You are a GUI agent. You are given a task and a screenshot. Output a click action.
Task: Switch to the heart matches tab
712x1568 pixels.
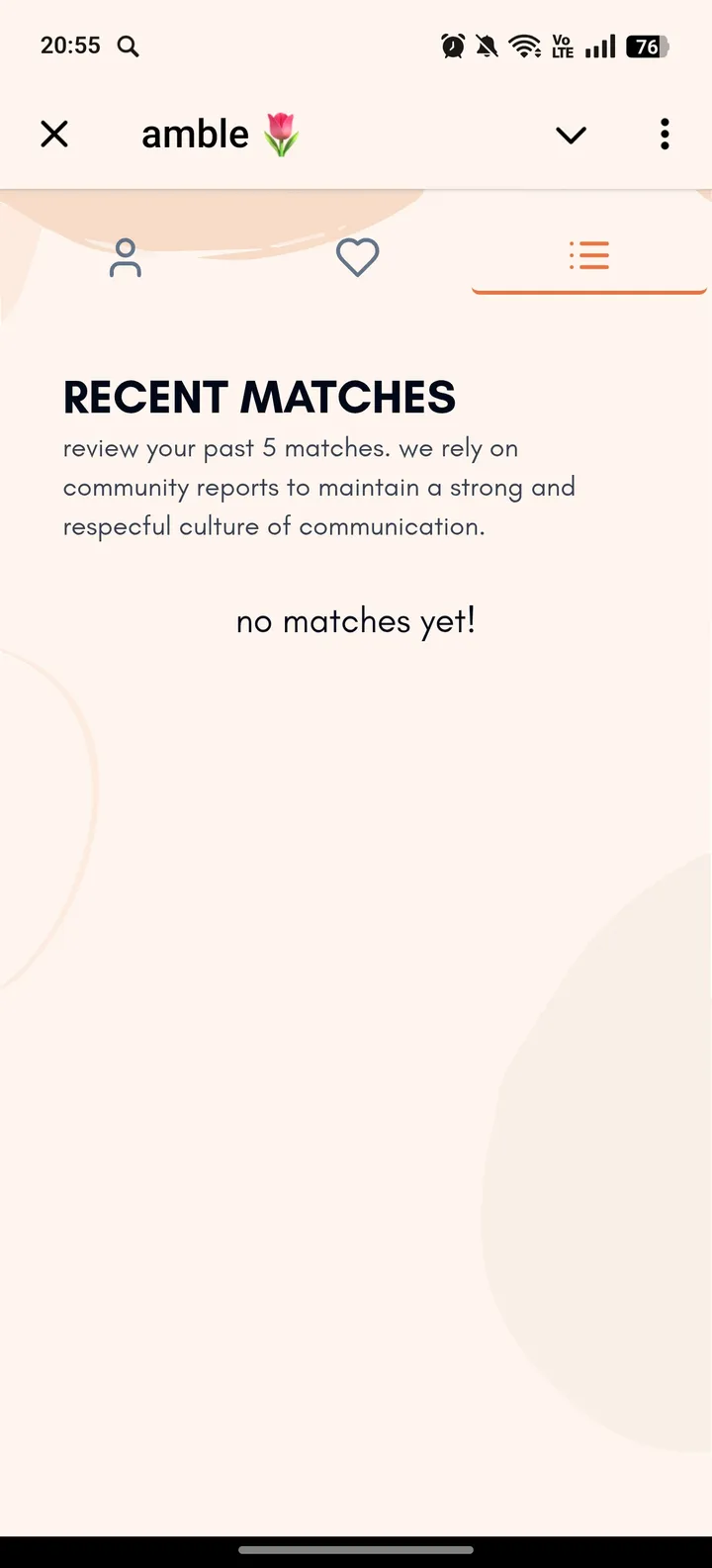[357, 257]
